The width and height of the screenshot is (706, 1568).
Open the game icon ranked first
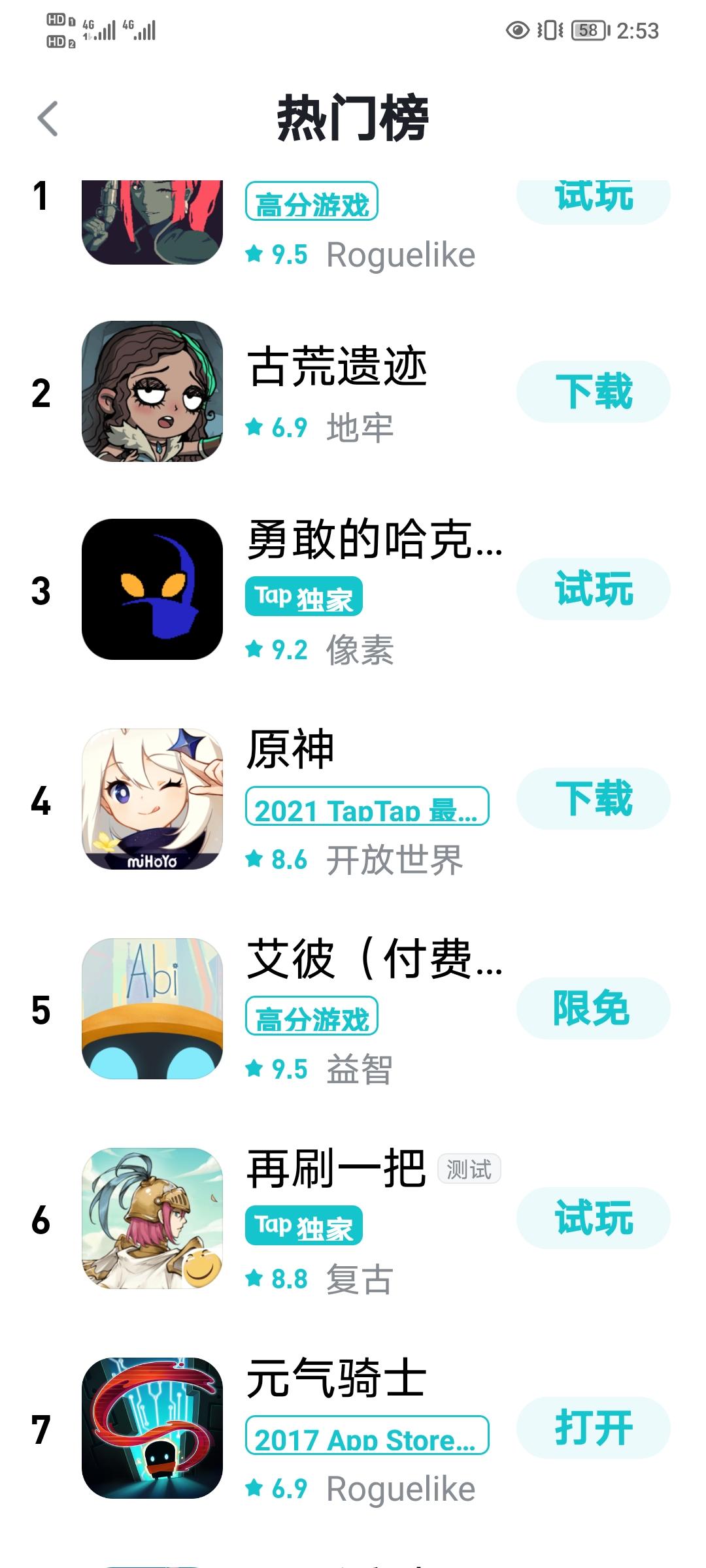[151, 222]
